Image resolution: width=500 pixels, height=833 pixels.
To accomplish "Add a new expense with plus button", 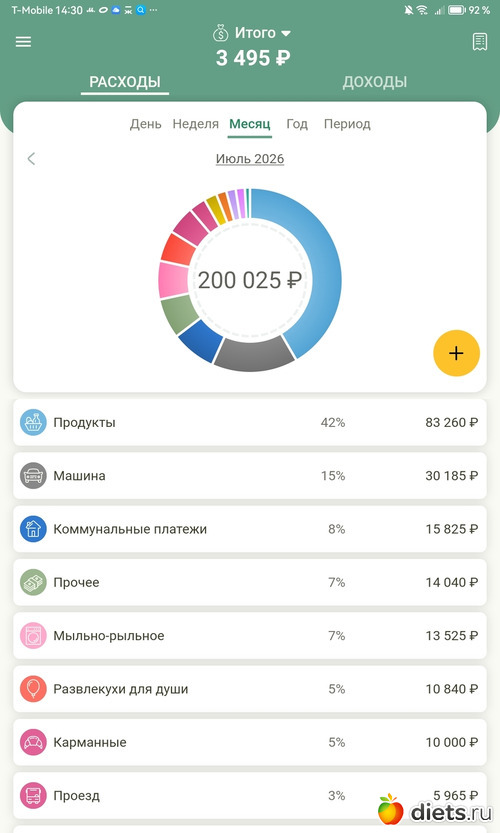I will [x=456, y=353].
